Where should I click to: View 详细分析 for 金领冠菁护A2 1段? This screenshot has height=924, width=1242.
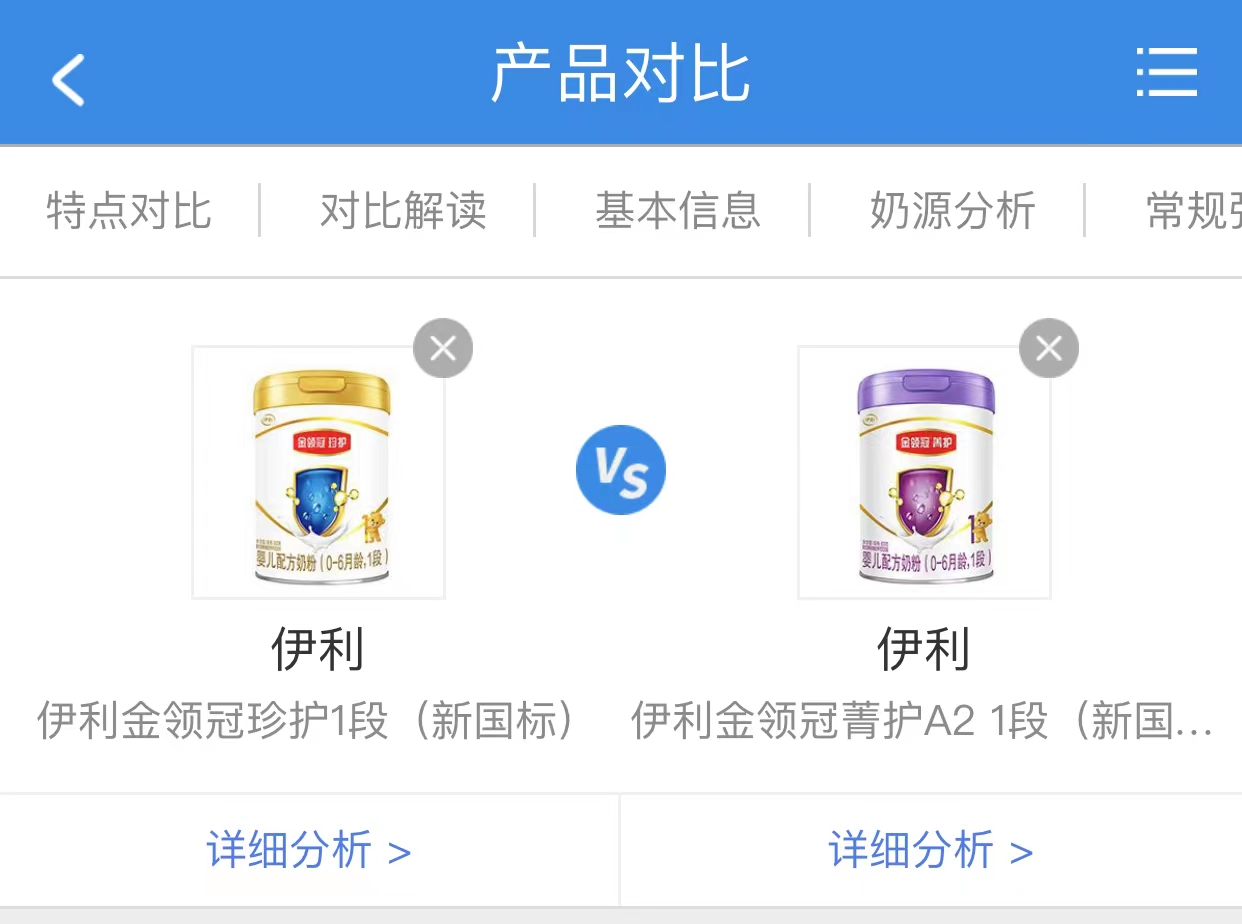(x=931, y=851)
